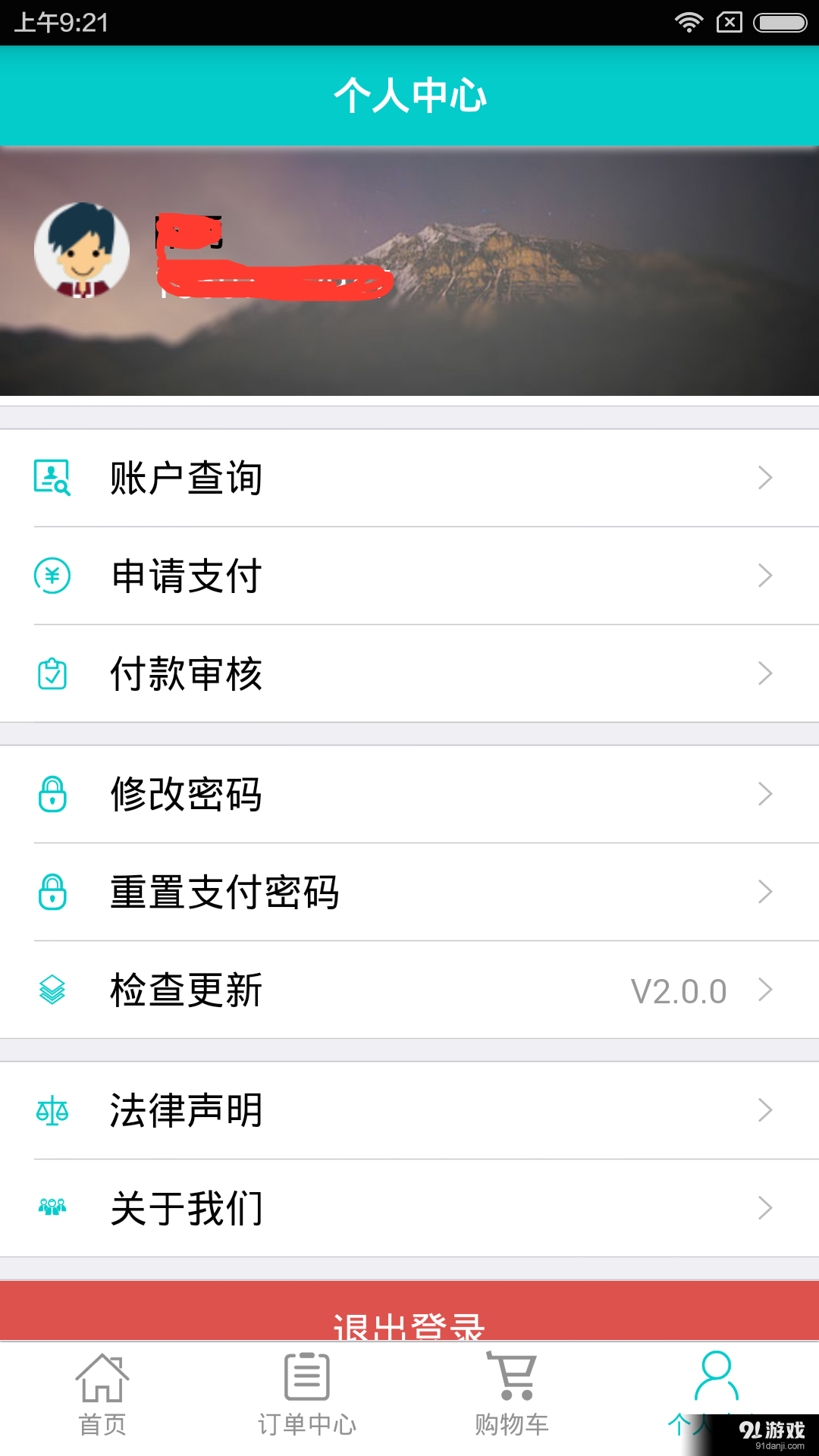Select the 账户查询 account search icon
Viewport: 819px width, 1456px height.
[x=52, y=478]
